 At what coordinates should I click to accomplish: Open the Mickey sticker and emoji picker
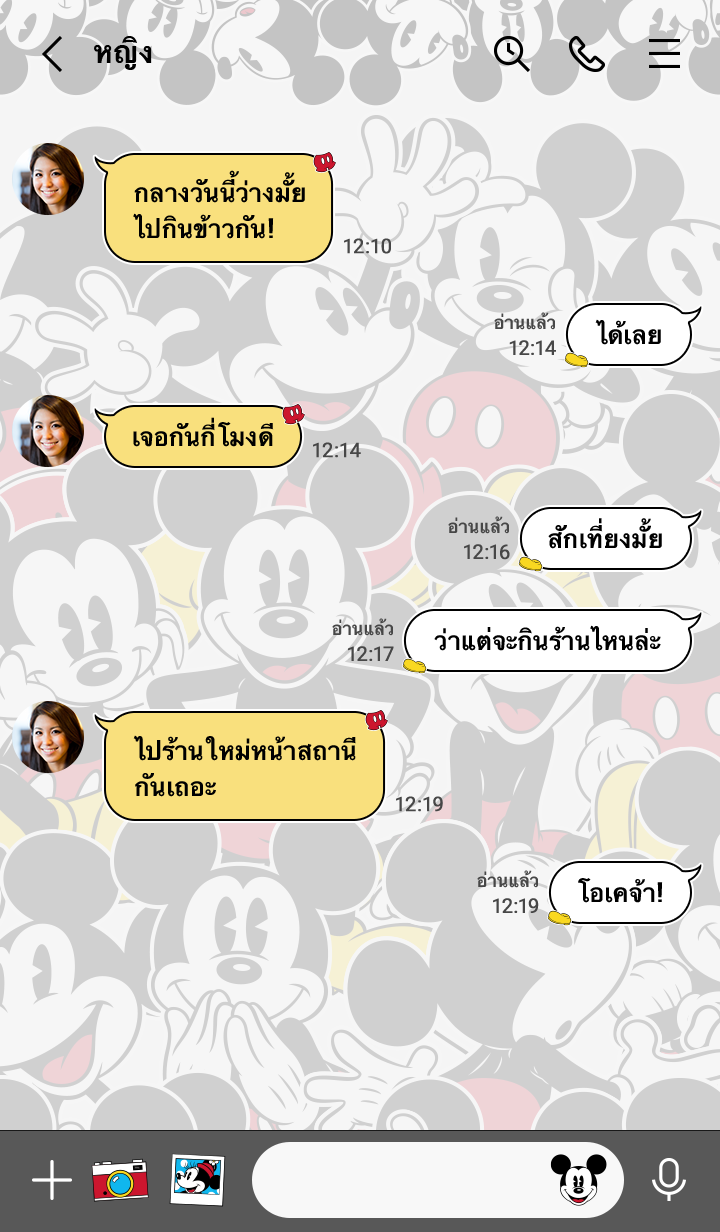[578, 1181]
